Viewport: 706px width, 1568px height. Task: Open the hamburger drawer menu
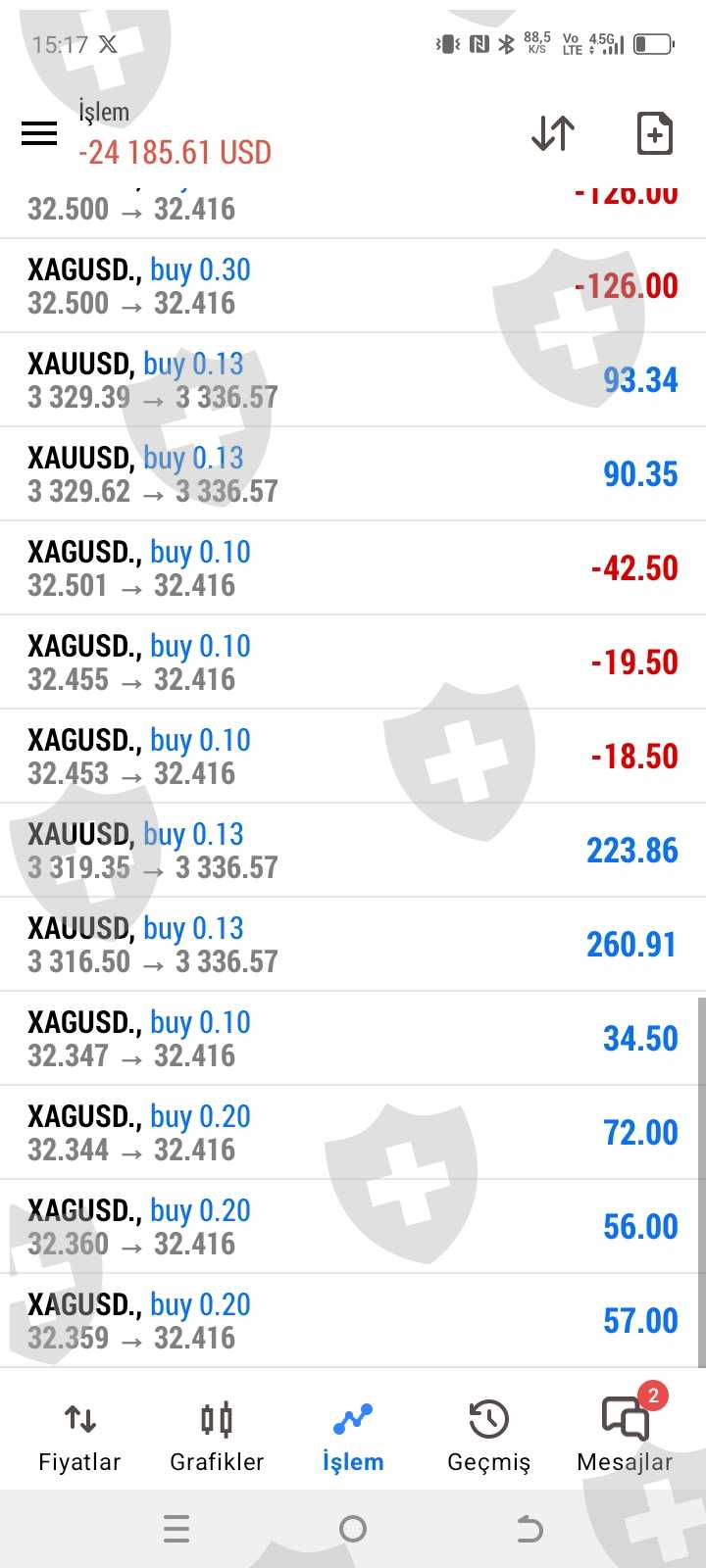39,133
